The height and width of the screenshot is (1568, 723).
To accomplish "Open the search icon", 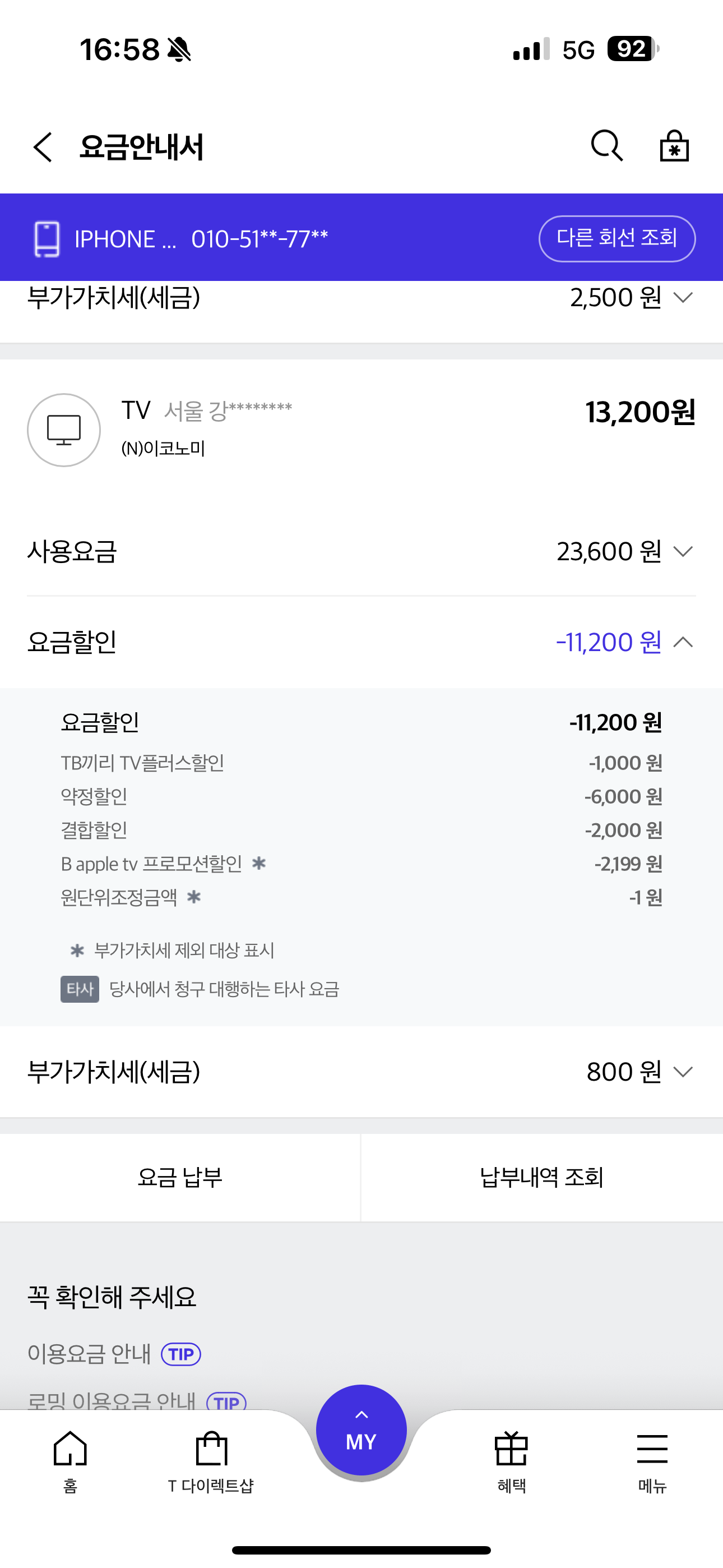I will 607,146.
